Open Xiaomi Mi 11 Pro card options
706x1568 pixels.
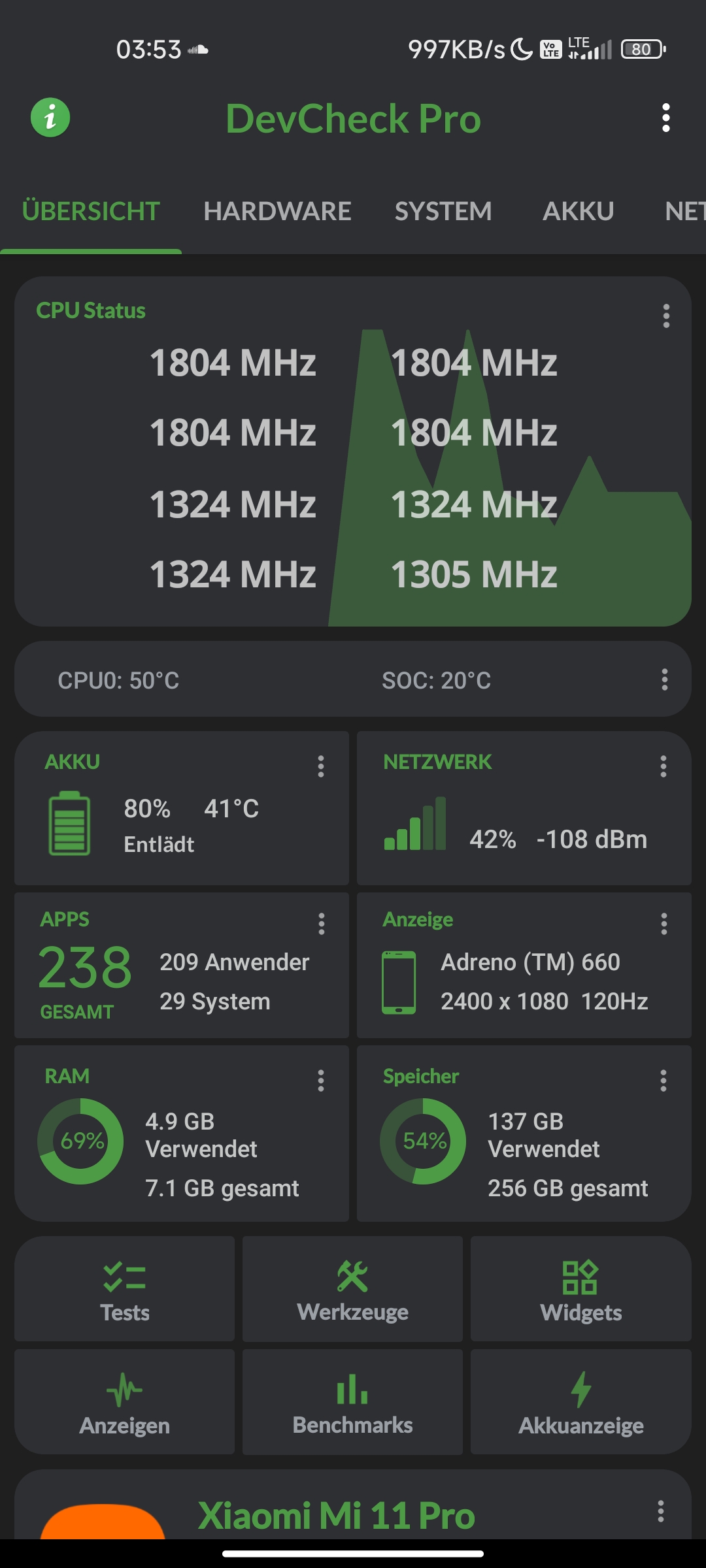[x=661, y=1511]
